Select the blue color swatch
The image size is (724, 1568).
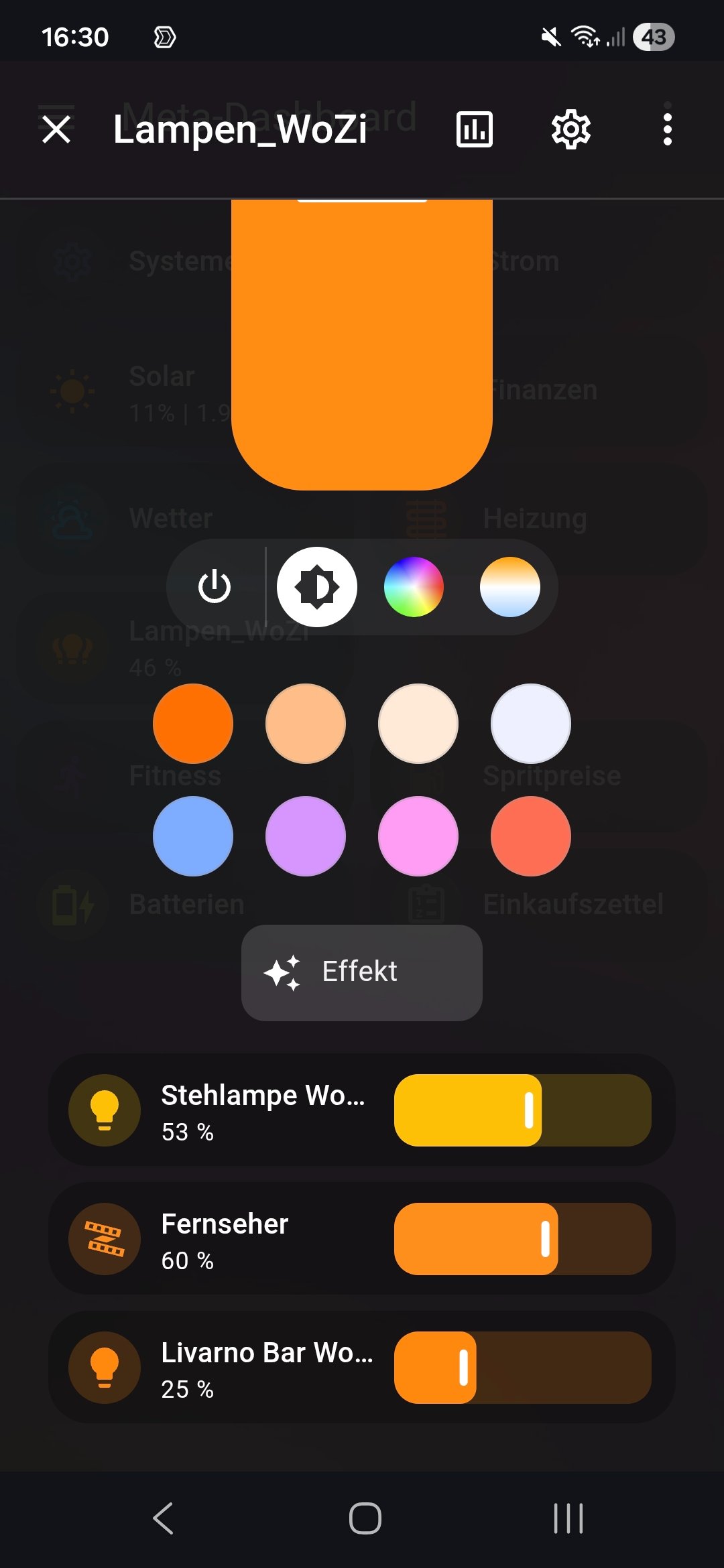(x=193, y=836)
